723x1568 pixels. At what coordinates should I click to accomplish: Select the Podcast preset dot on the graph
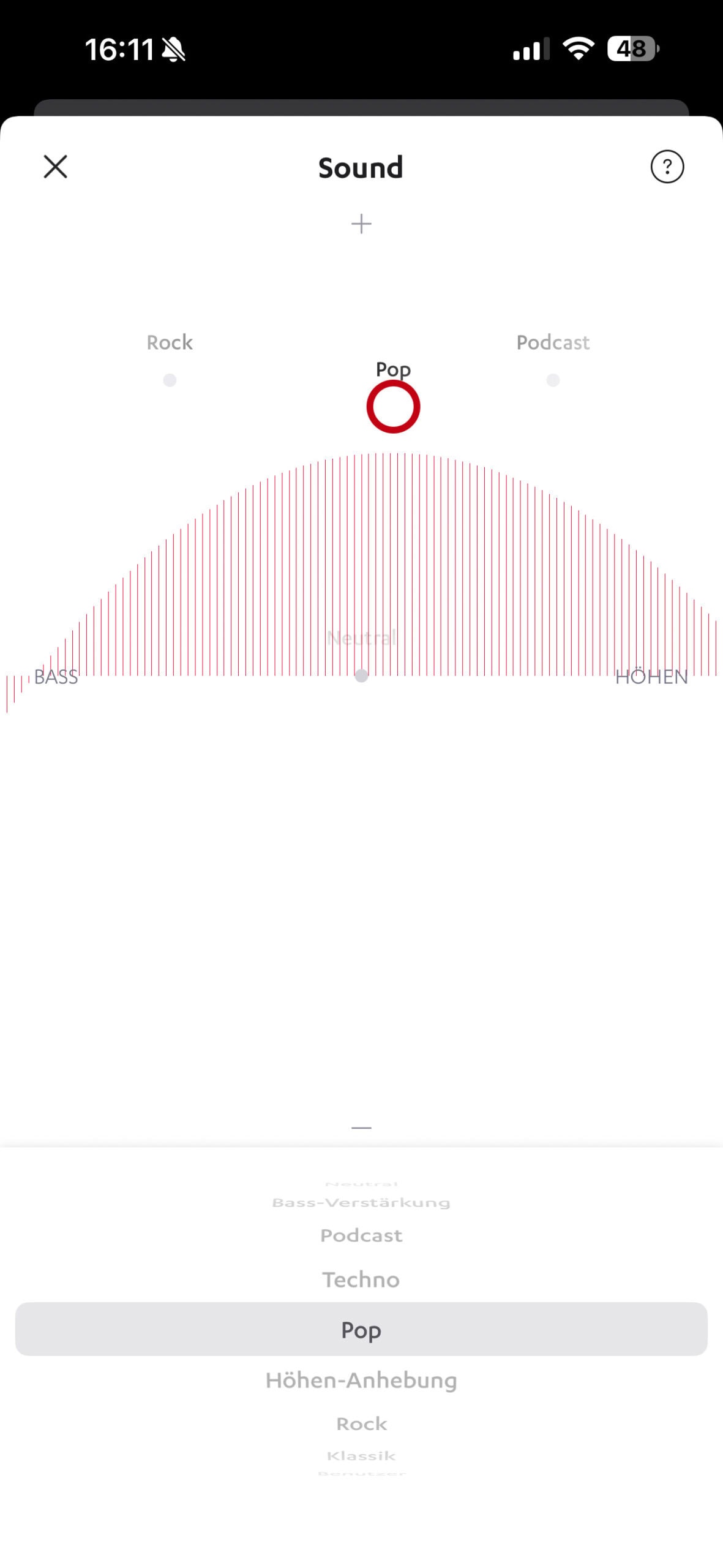tap(553, 380)
